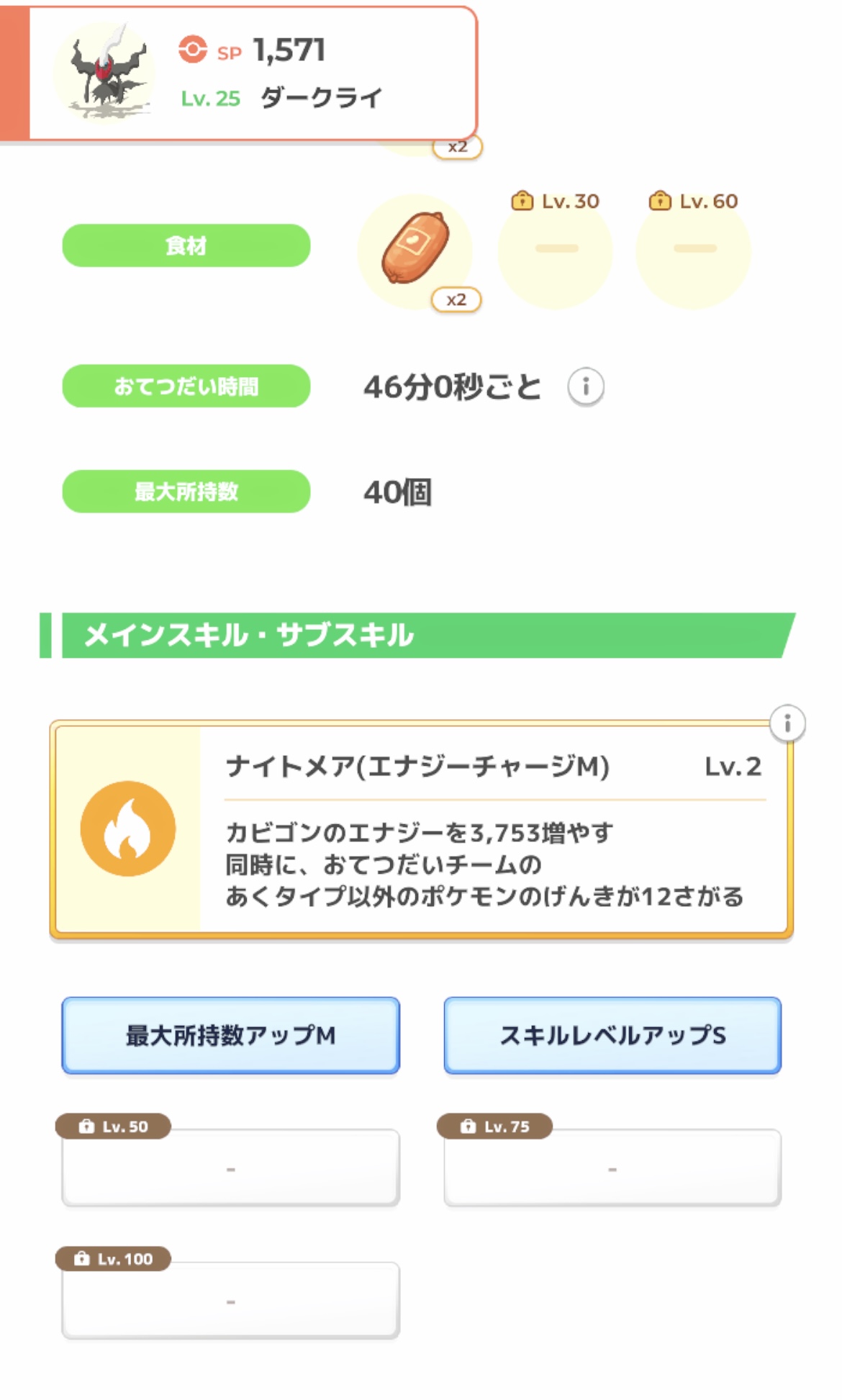Tap info icon on ナイトメア main skill card
This screenshot has width=842, height=1400.
coord(787,723)
